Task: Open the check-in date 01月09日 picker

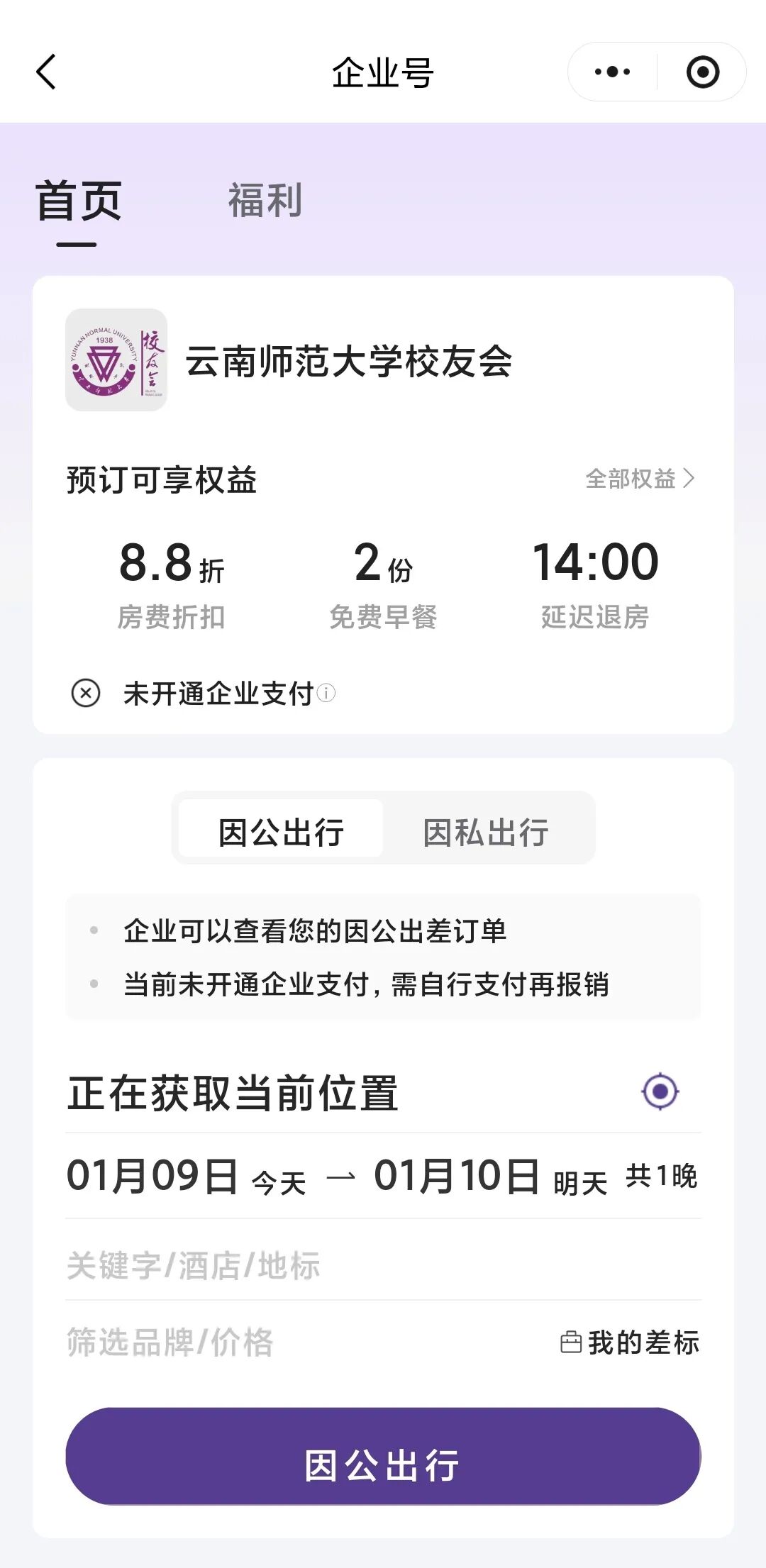Action: point(152,1177)
